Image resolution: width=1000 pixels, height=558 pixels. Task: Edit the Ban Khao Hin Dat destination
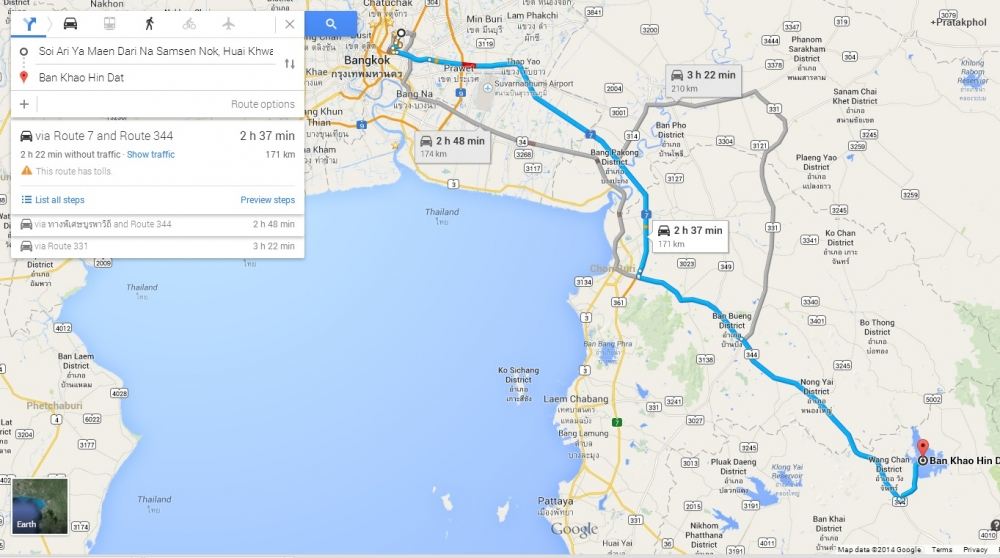coord(155,77)
